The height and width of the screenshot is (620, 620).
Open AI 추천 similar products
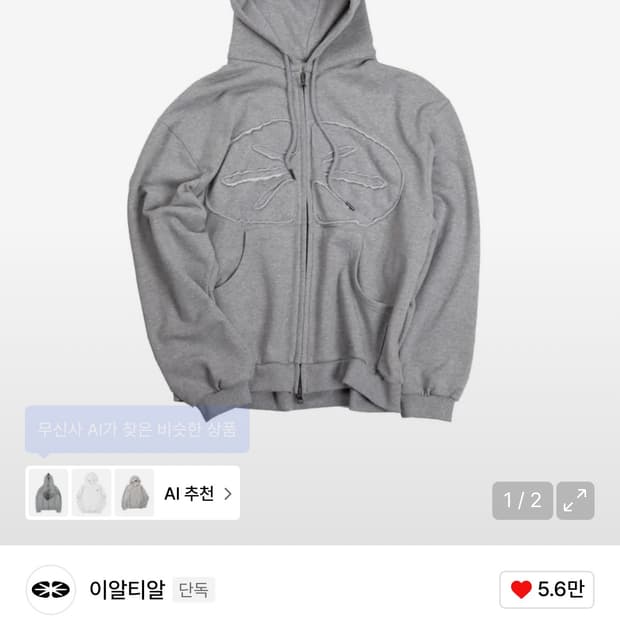coord(197,493)
